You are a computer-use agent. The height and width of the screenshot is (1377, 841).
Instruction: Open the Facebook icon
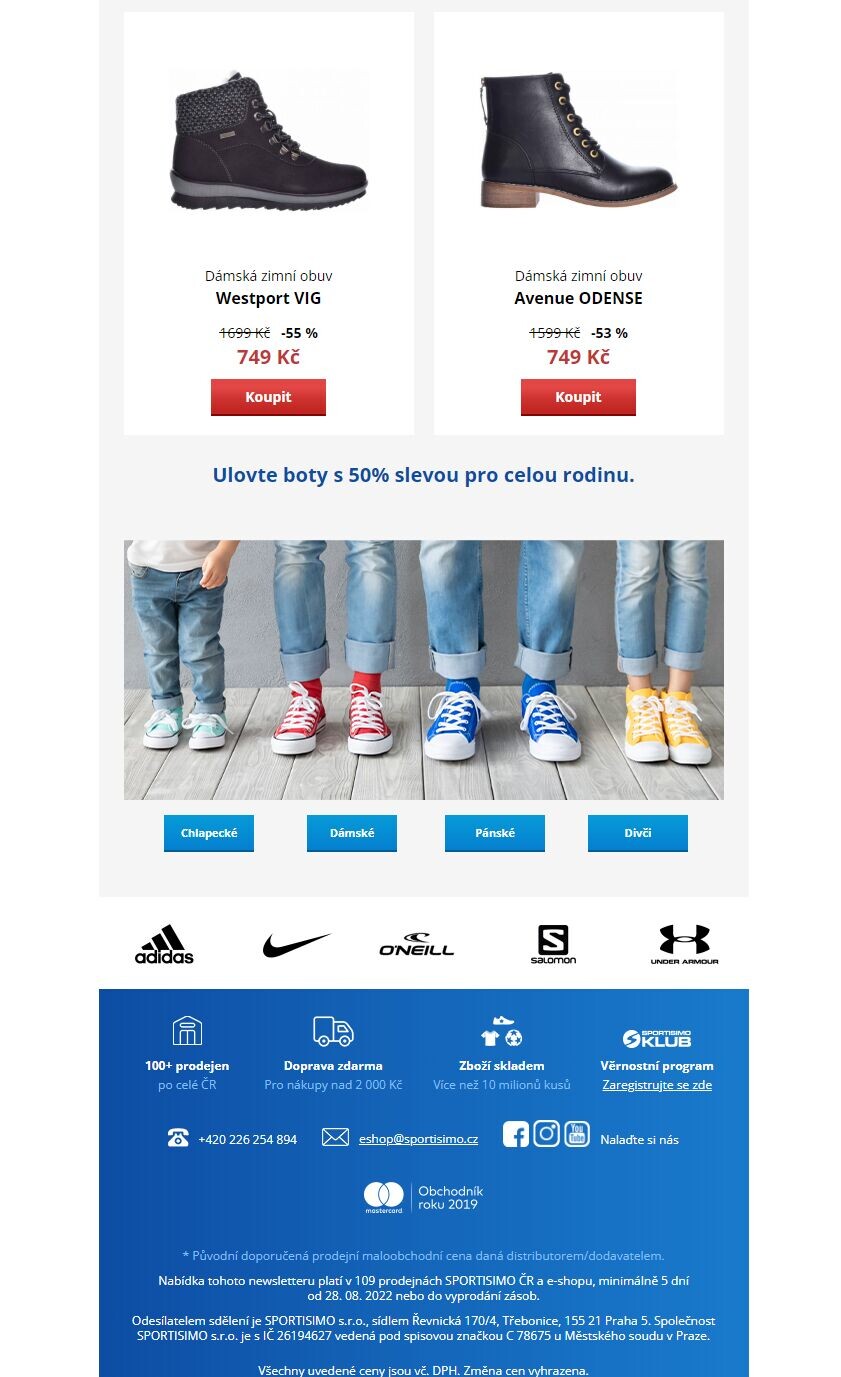tap(516, 1134)
